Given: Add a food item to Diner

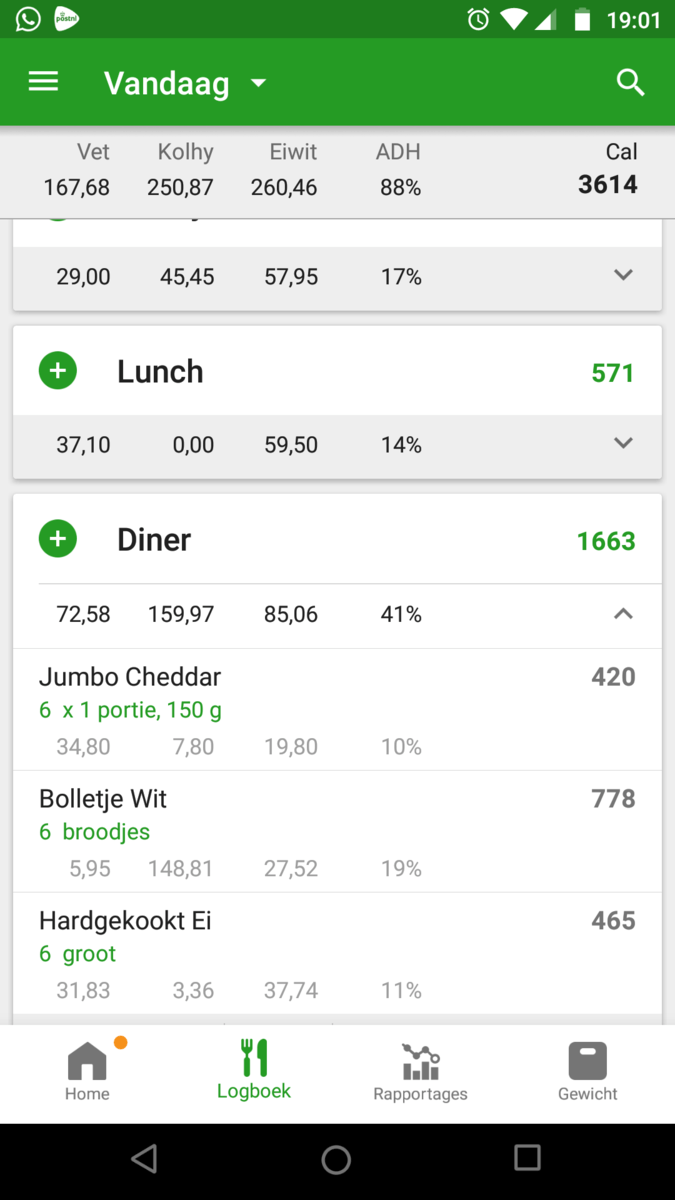Looking at the screenshot, I should (58, 539).
